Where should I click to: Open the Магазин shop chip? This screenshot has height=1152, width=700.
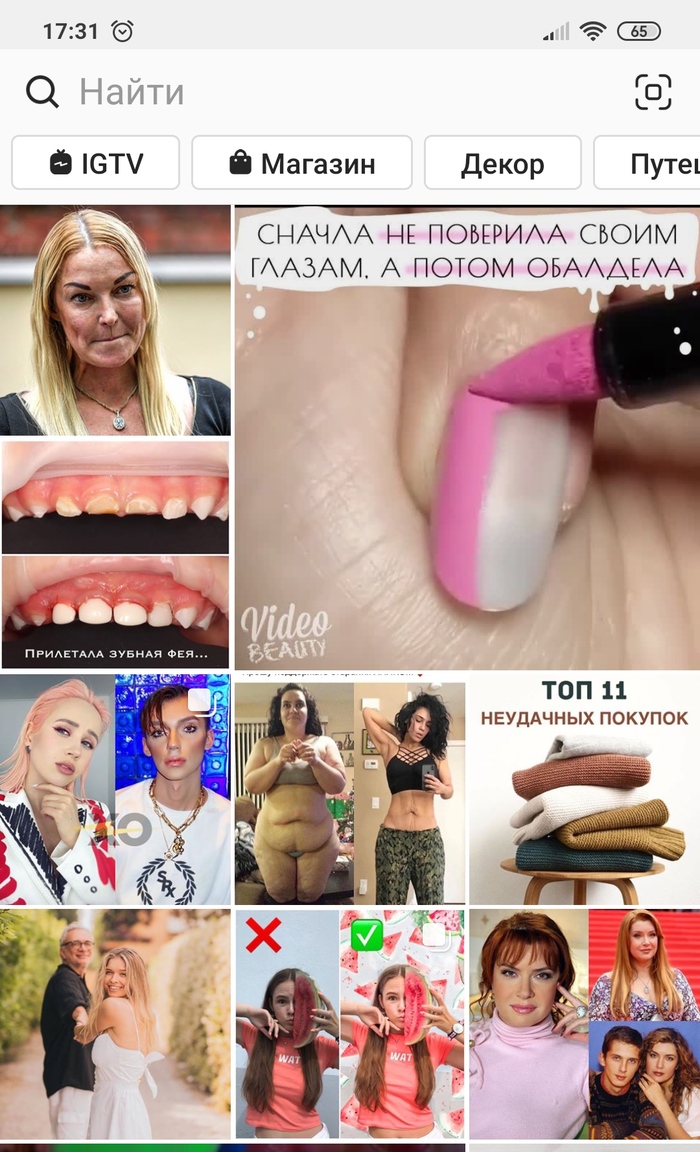(302, 163)
